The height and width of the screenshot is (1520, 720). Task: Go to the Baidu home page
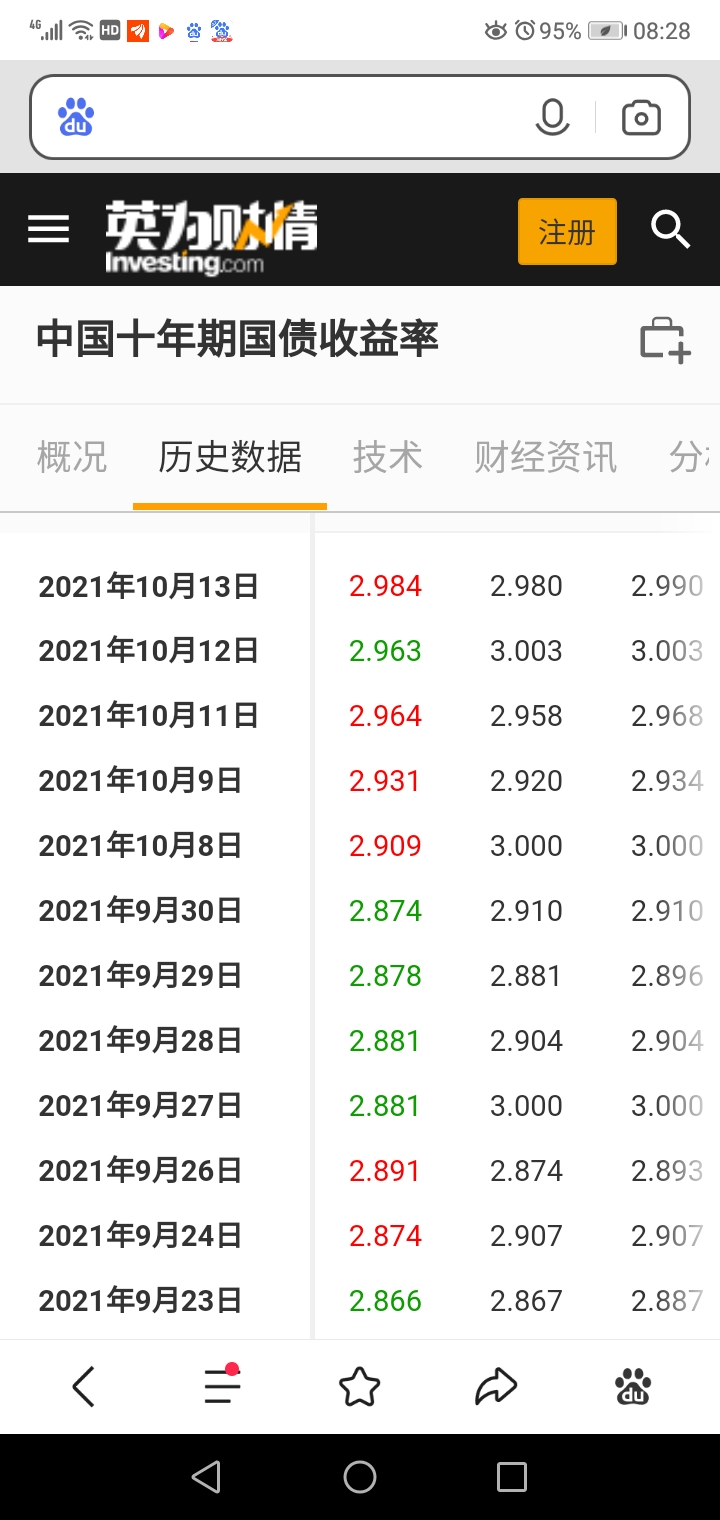coord(633,1387)
